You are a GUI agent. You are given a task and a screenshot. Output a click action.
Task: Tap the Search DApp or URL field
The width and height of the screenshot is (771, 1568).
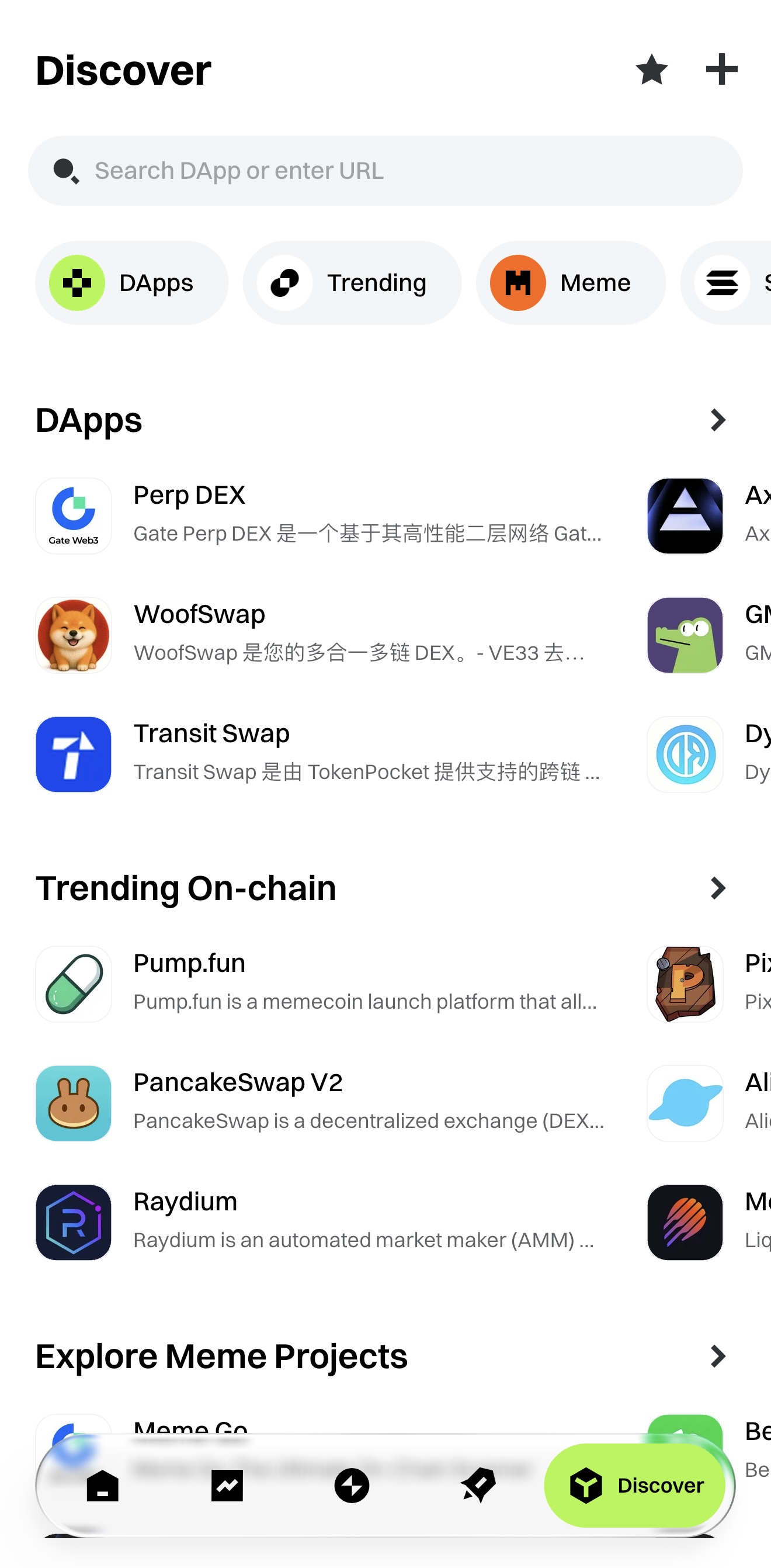(384, 171)
